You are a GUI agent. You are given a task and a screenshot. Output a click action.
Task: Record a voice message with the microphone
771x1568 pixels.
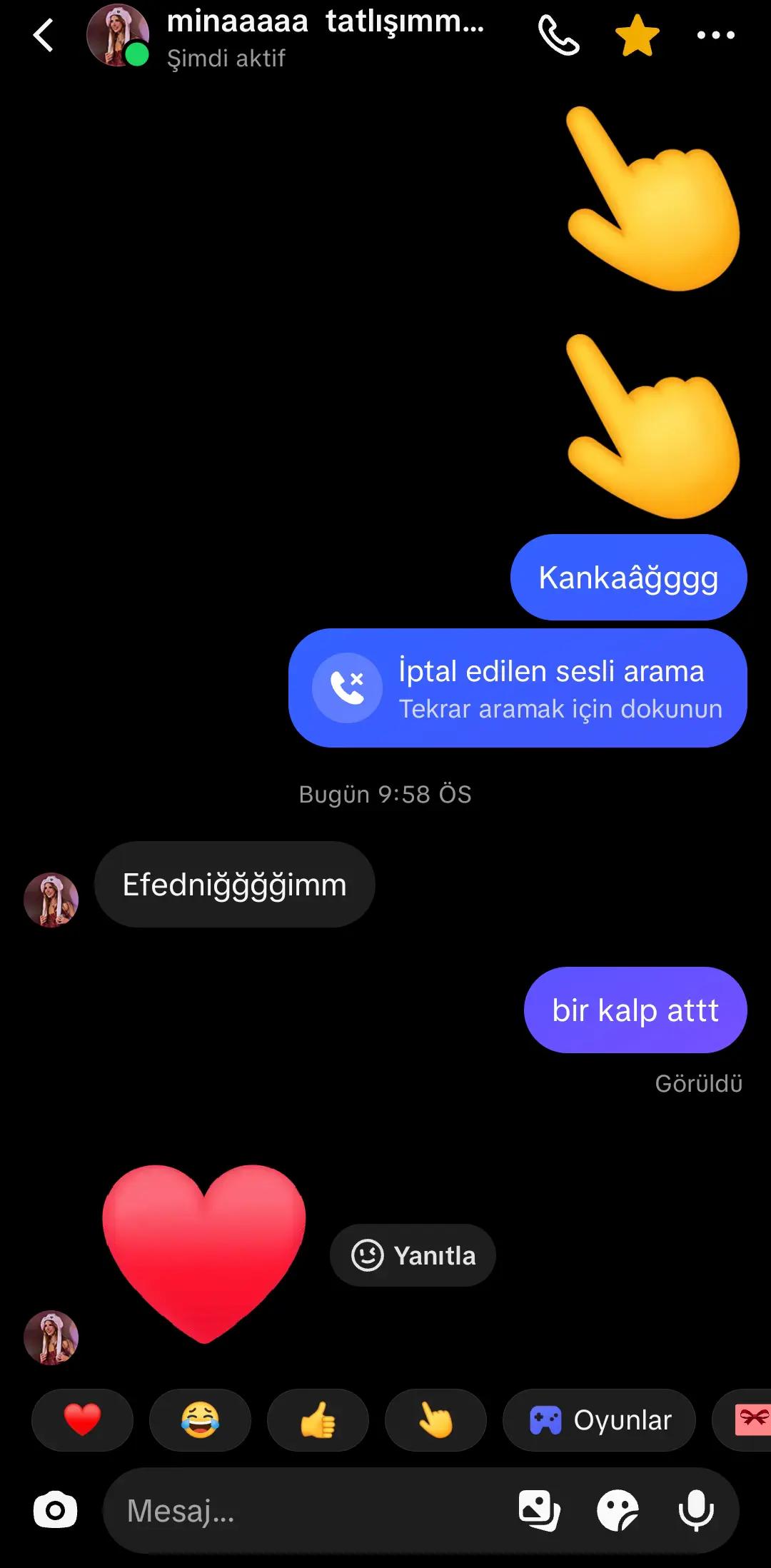(x=696, y=1510)
